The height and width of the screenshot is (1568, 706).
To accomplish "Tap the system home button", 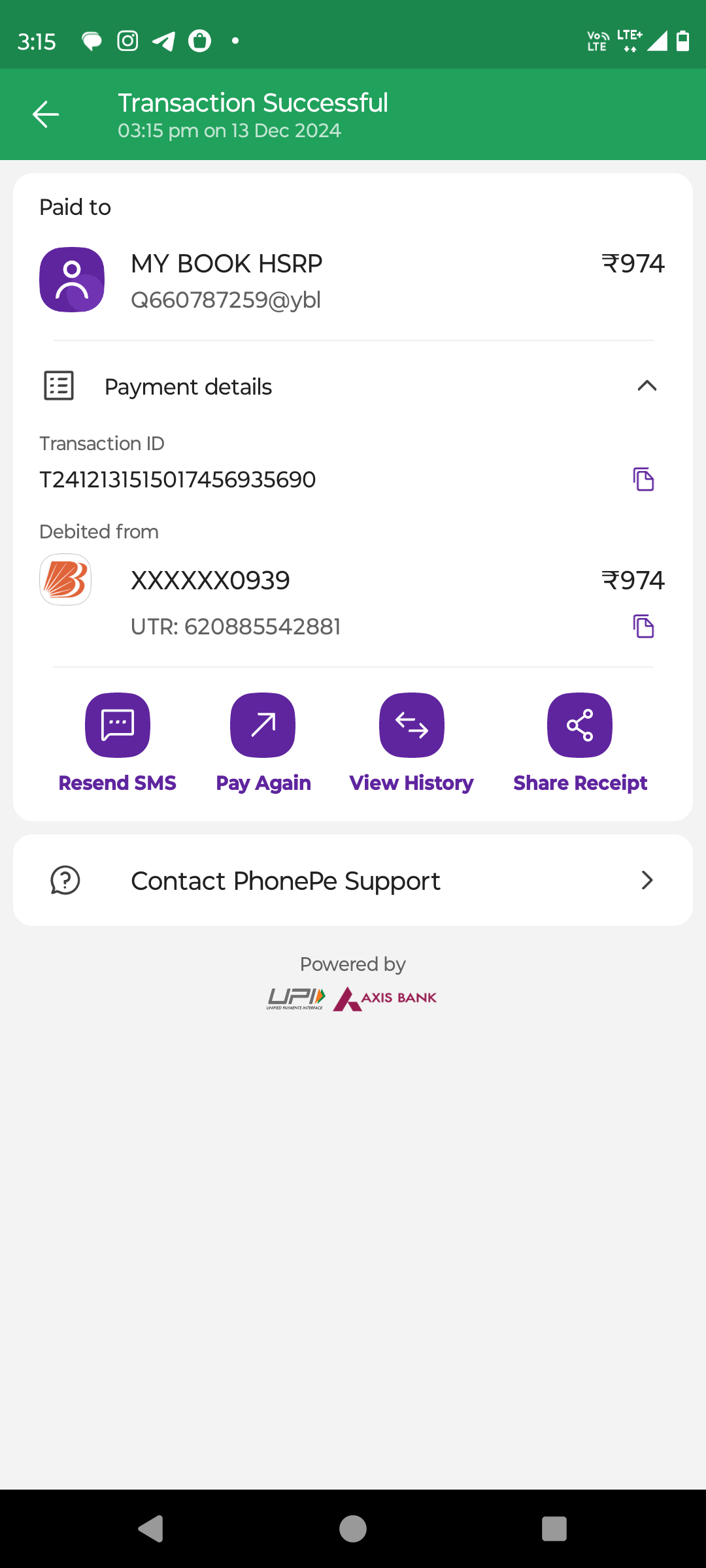I will click(353, 1529).
